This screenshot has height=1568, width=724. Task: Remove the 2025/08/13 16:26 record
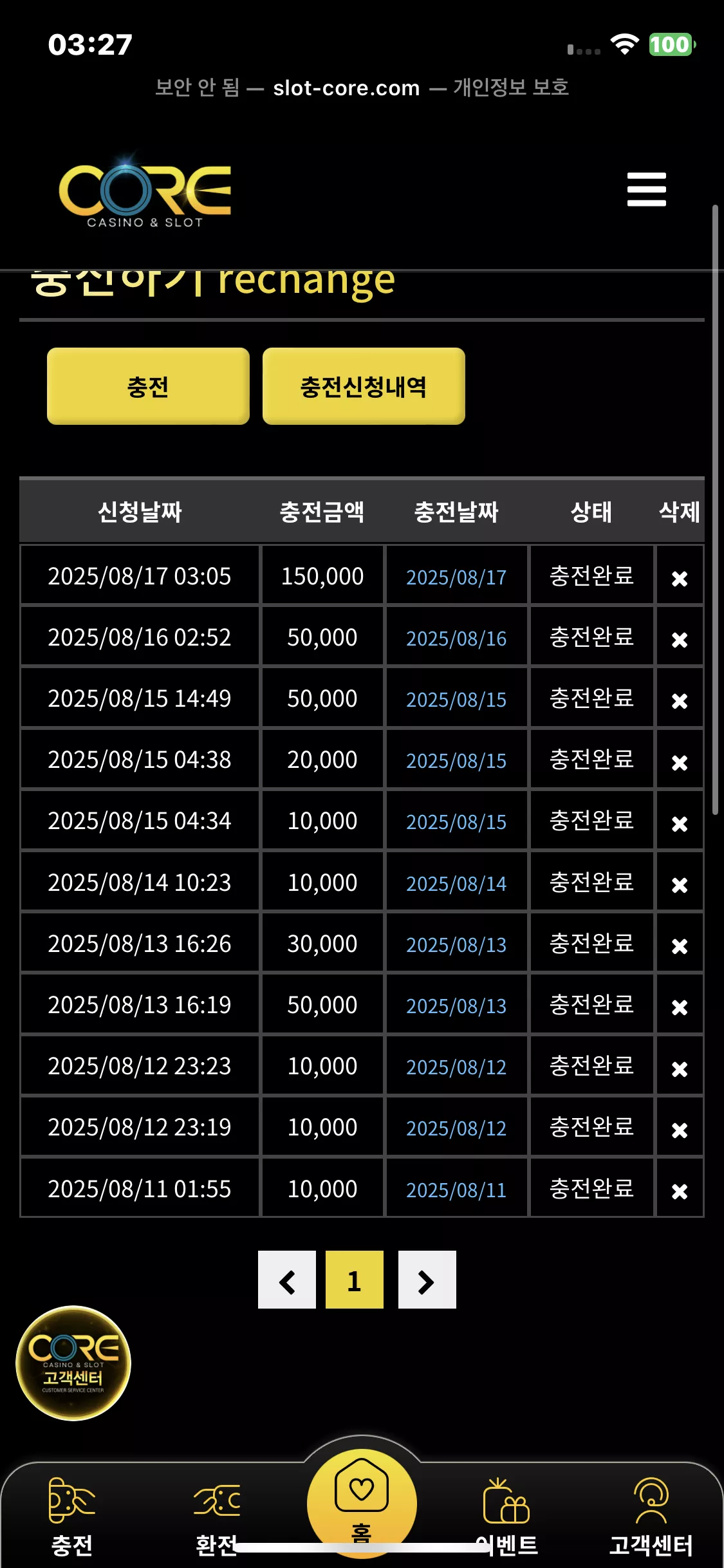coord(679,946)
